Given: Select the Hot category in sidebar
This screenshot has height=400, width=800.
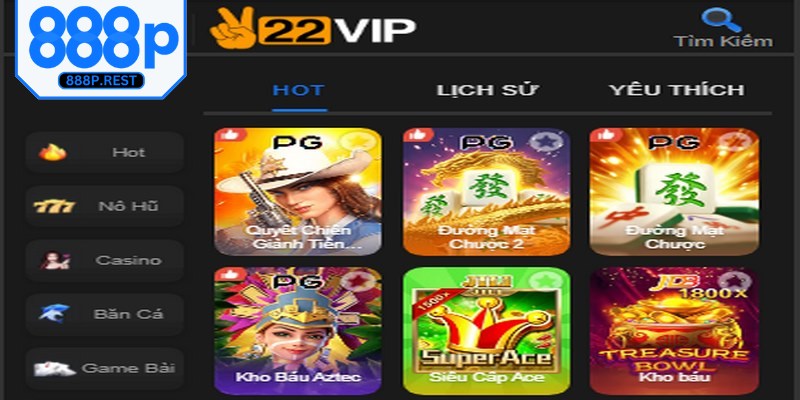Looking at the screenshot, I should coord(104,152).
